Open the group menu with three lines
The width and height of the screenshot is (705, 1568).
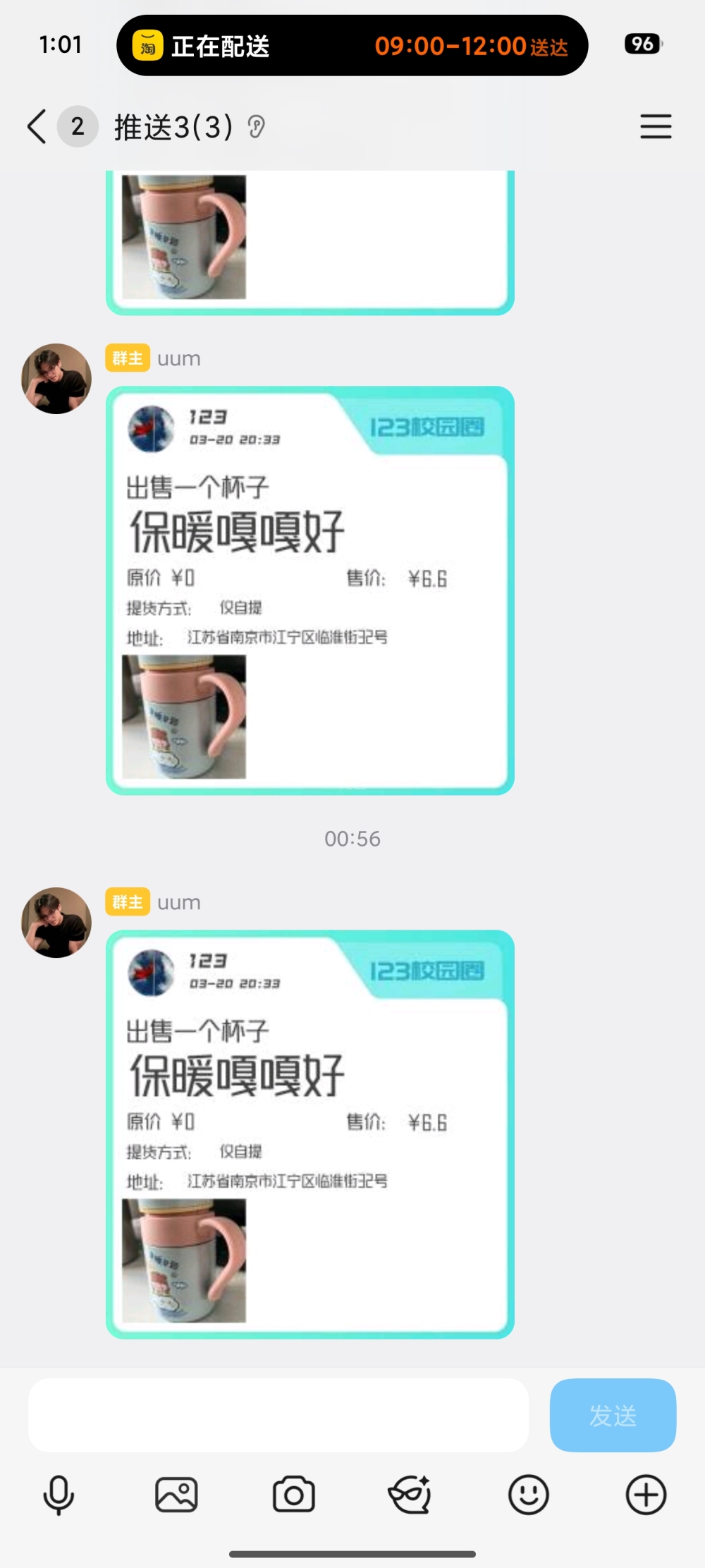tap(656, 127)
